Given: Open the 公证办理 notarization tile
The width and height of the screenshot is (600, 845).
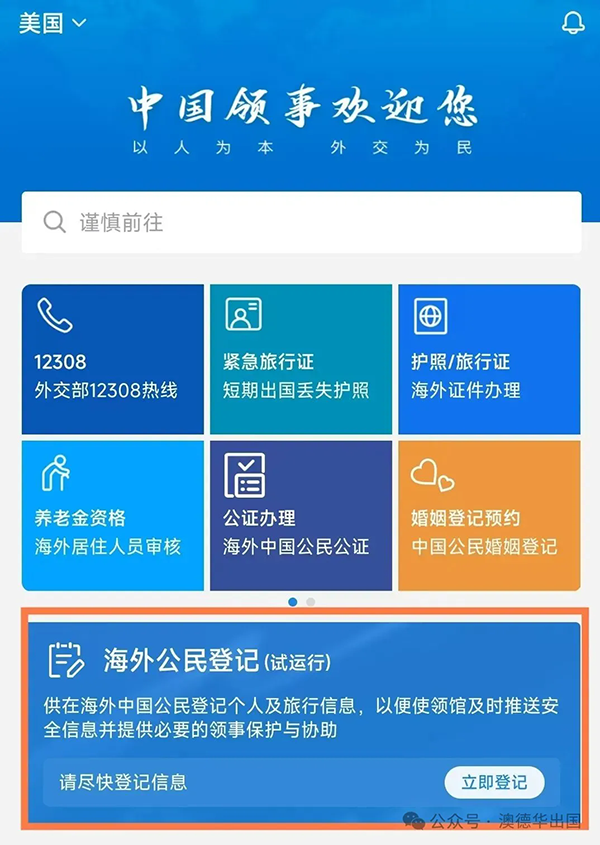Looking at the screenshot, I should [300, 515].
